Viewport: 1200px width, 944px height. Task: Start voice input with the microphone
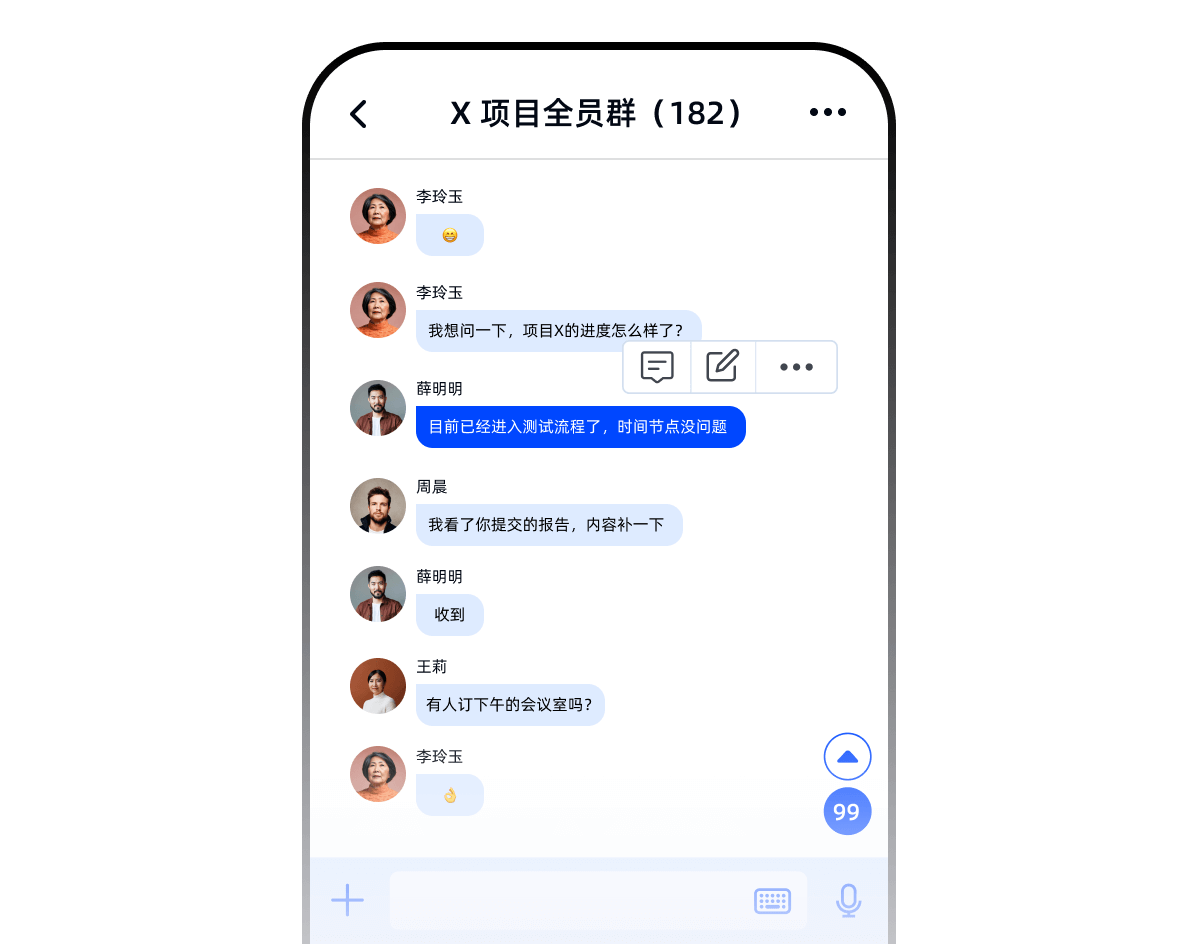(848, 900)
